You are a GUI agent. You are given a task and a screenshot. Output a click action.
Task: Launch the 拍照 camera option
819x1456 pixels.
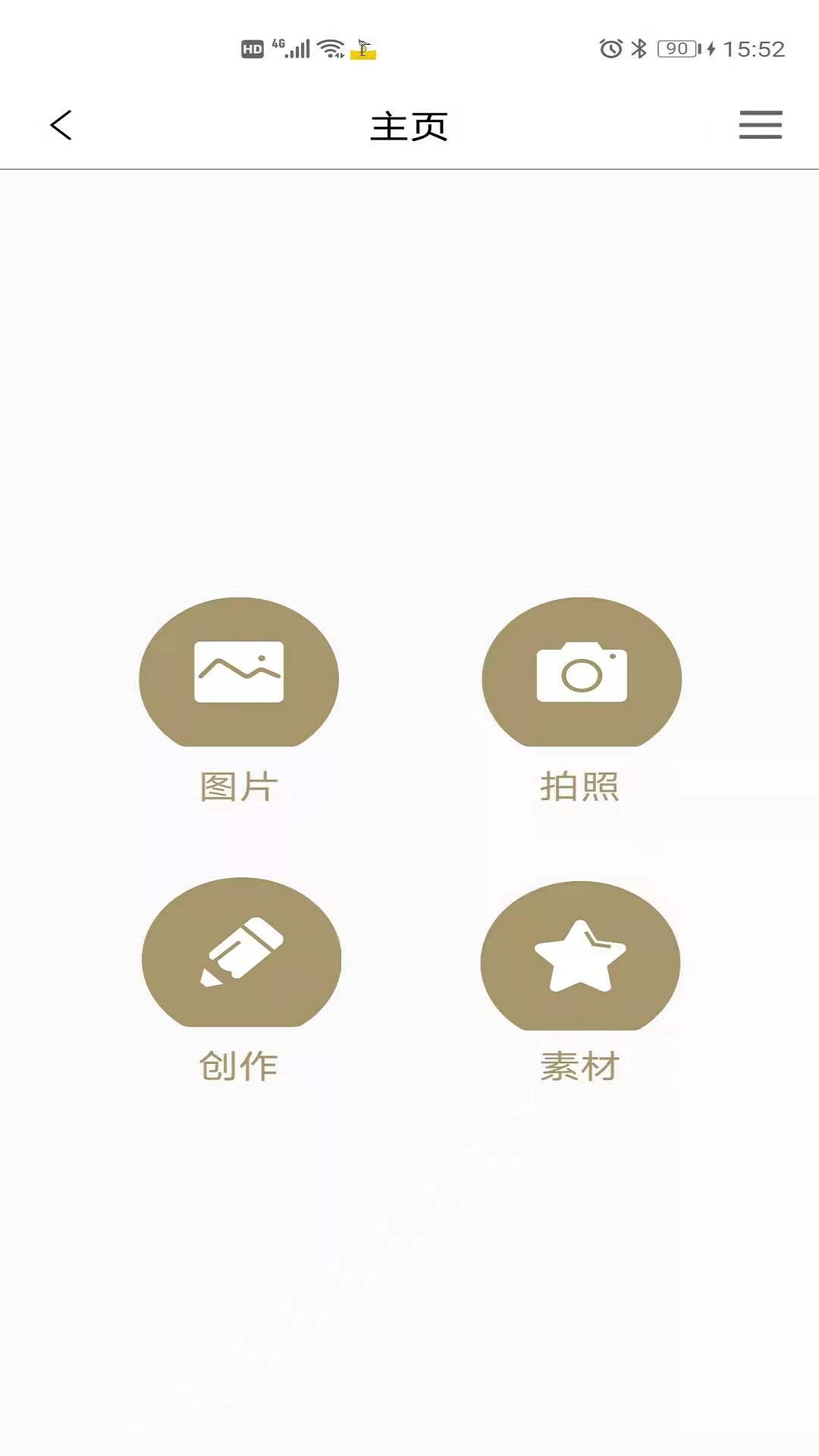tap(582, 673)
